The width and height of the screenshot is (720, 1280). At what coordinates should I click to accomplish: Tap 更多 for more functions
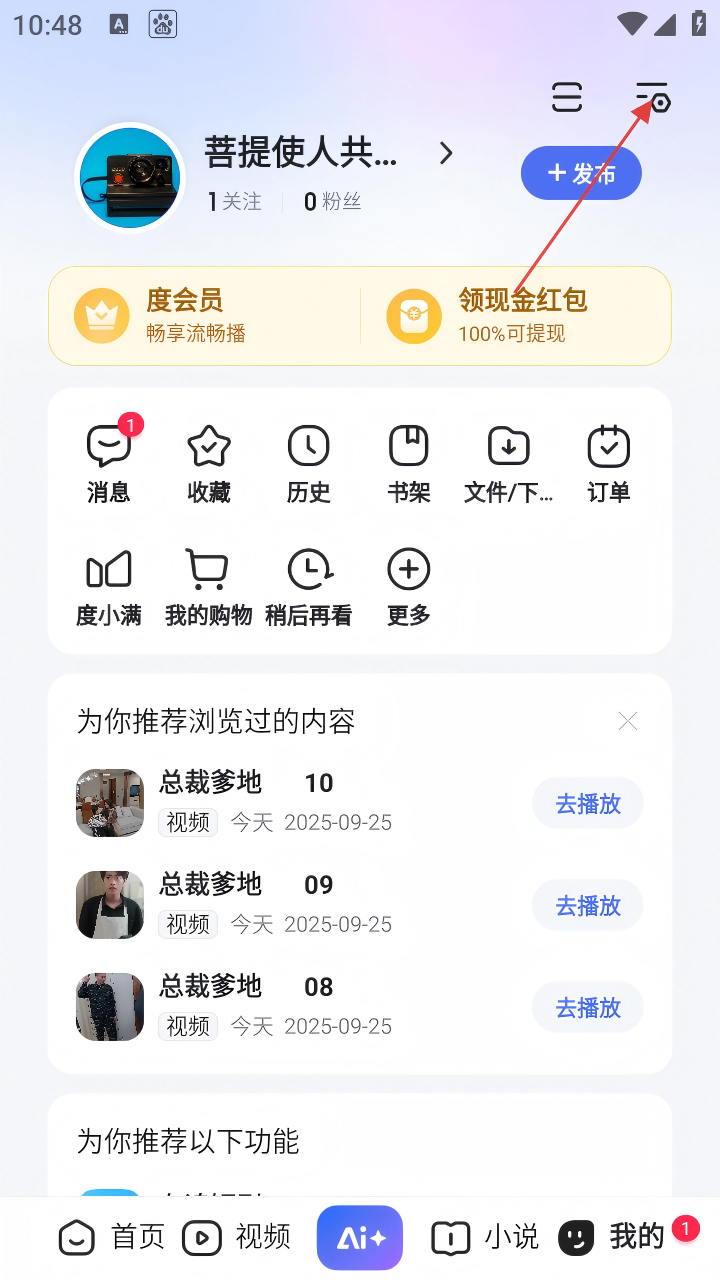coord(409,587)
